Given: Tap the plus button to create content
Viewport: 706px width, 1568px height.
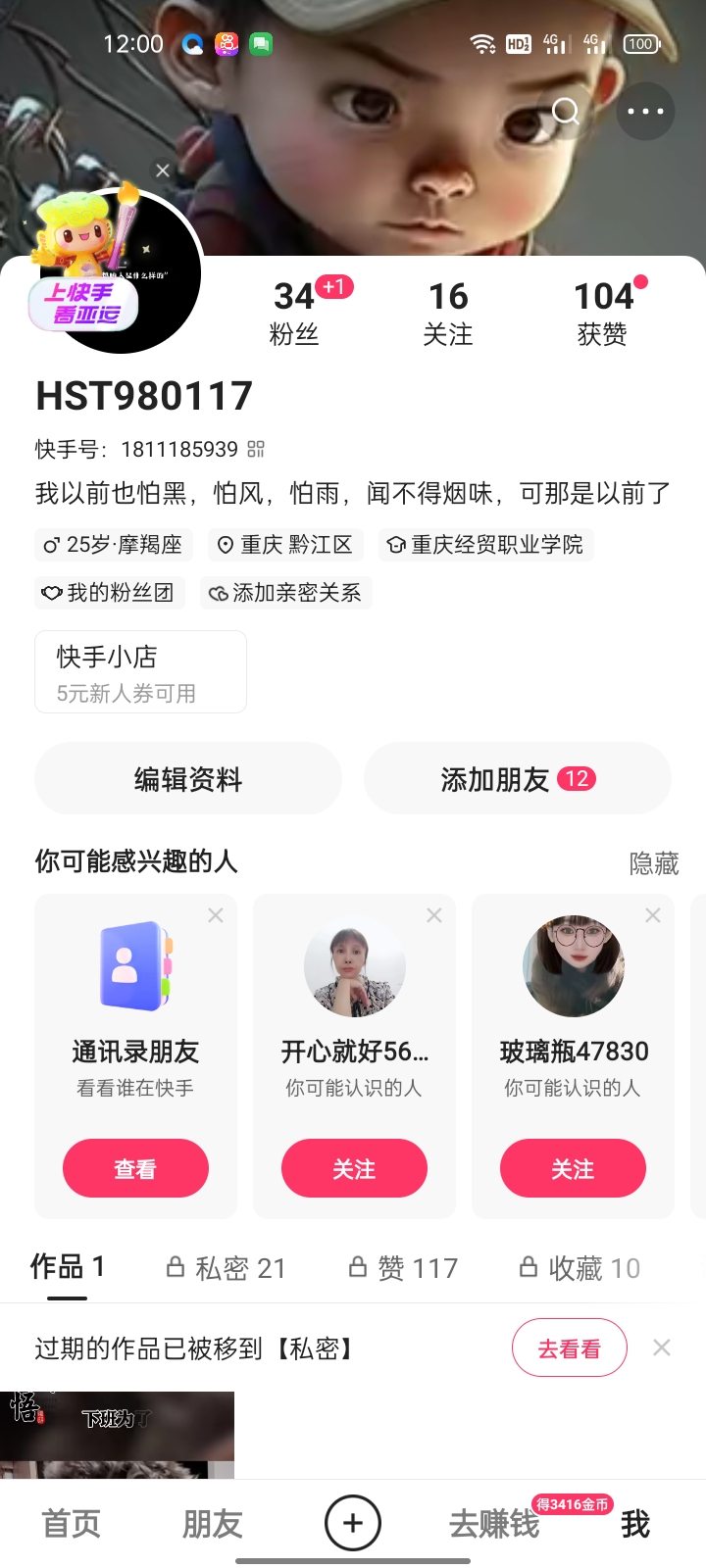Looking at the screenshot, I should point(352,1523).
